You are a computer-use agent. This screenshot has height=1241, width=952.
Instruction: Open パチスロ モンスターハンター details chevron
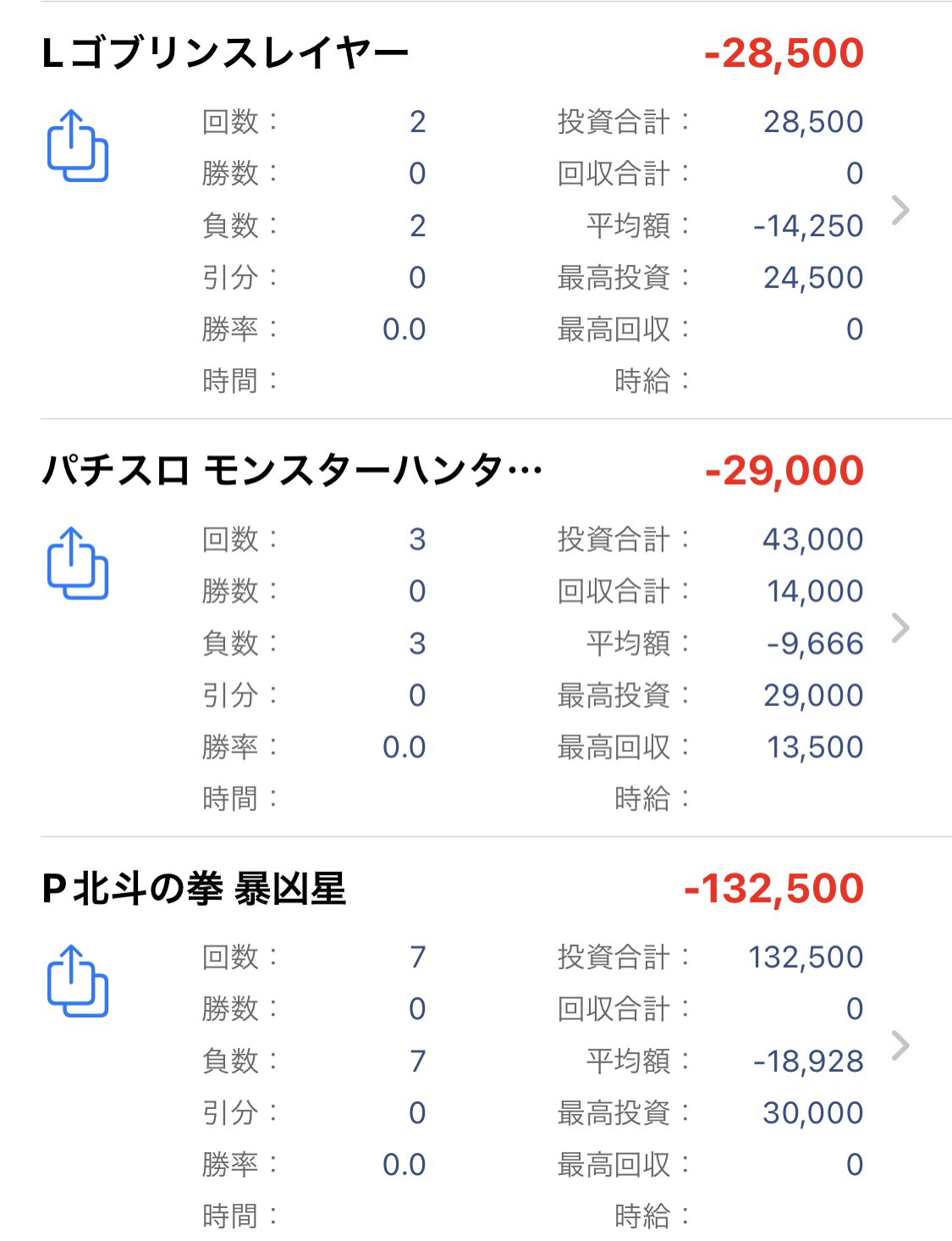pyautogui.click(x=900, y=628)
